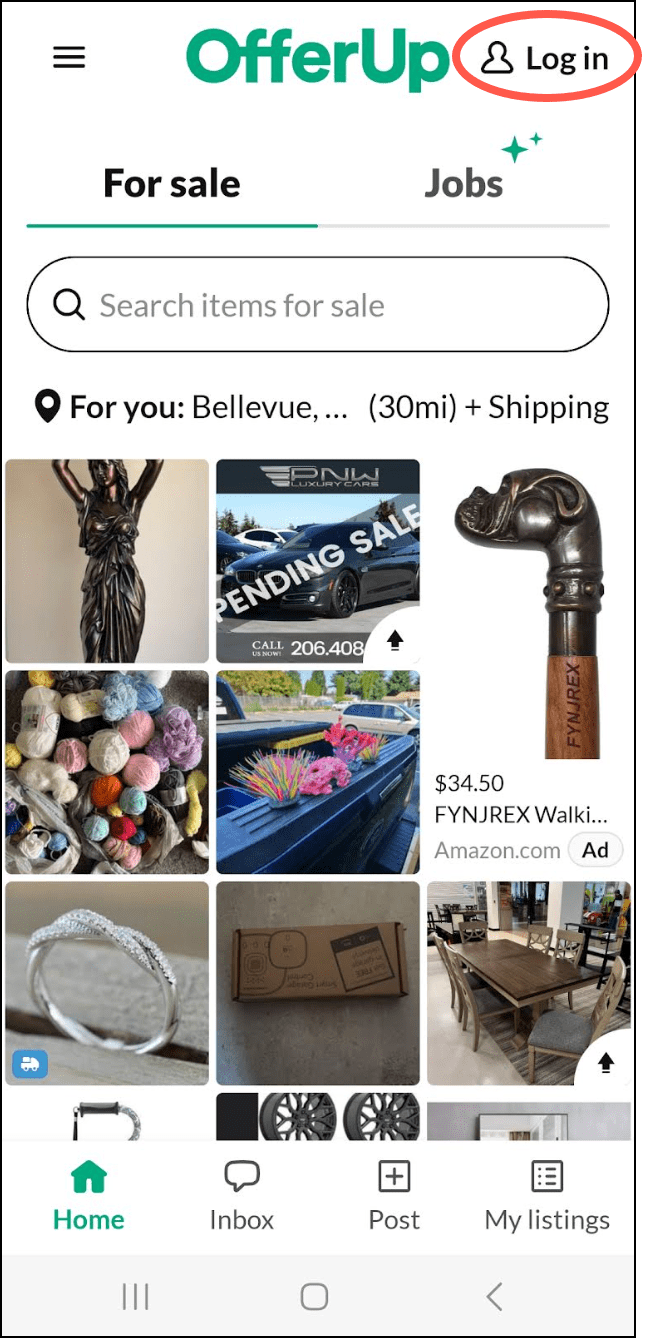
Task: Tap Post to create a listing
Action: [x=394, y=1197]
